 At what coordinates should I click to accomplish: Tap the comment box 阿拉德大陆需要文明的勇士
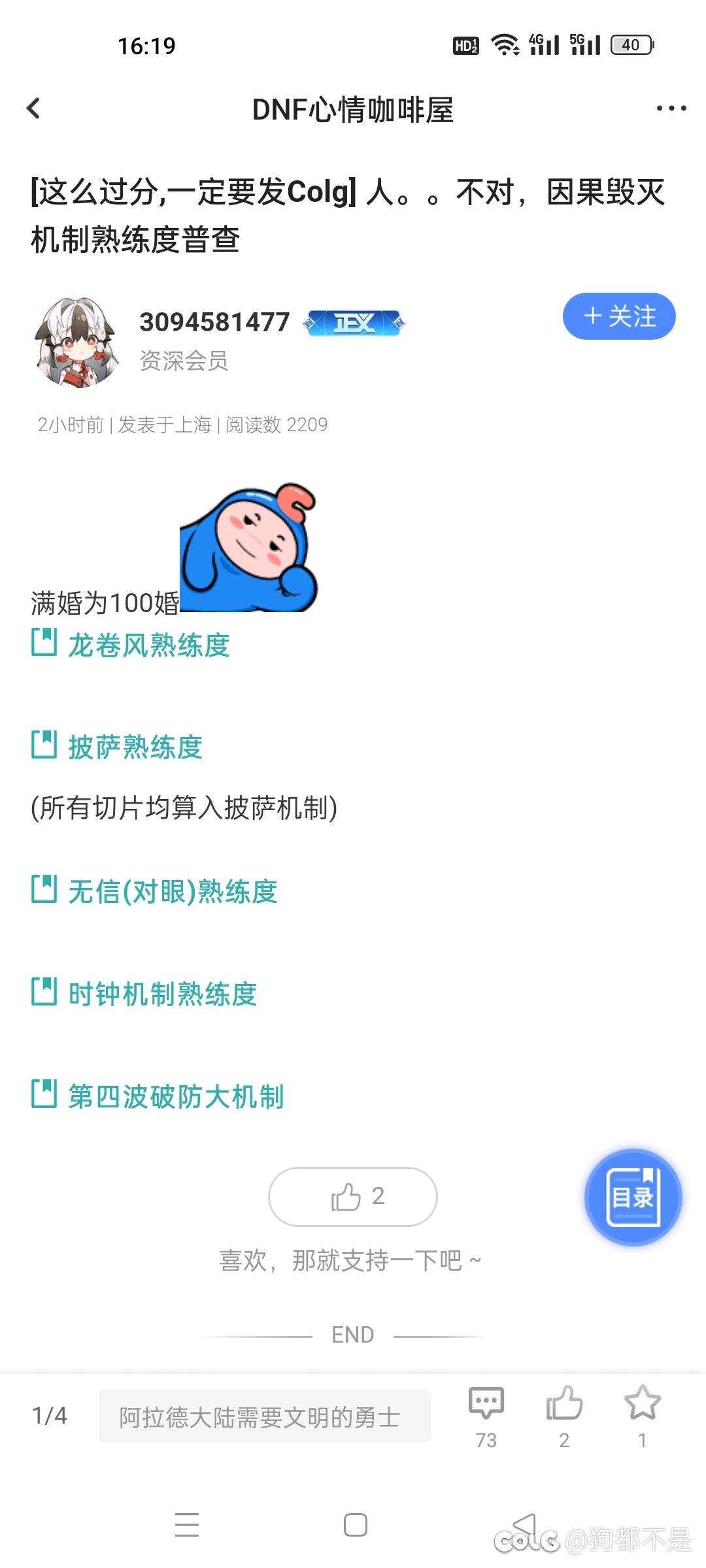coord(265,1416)
